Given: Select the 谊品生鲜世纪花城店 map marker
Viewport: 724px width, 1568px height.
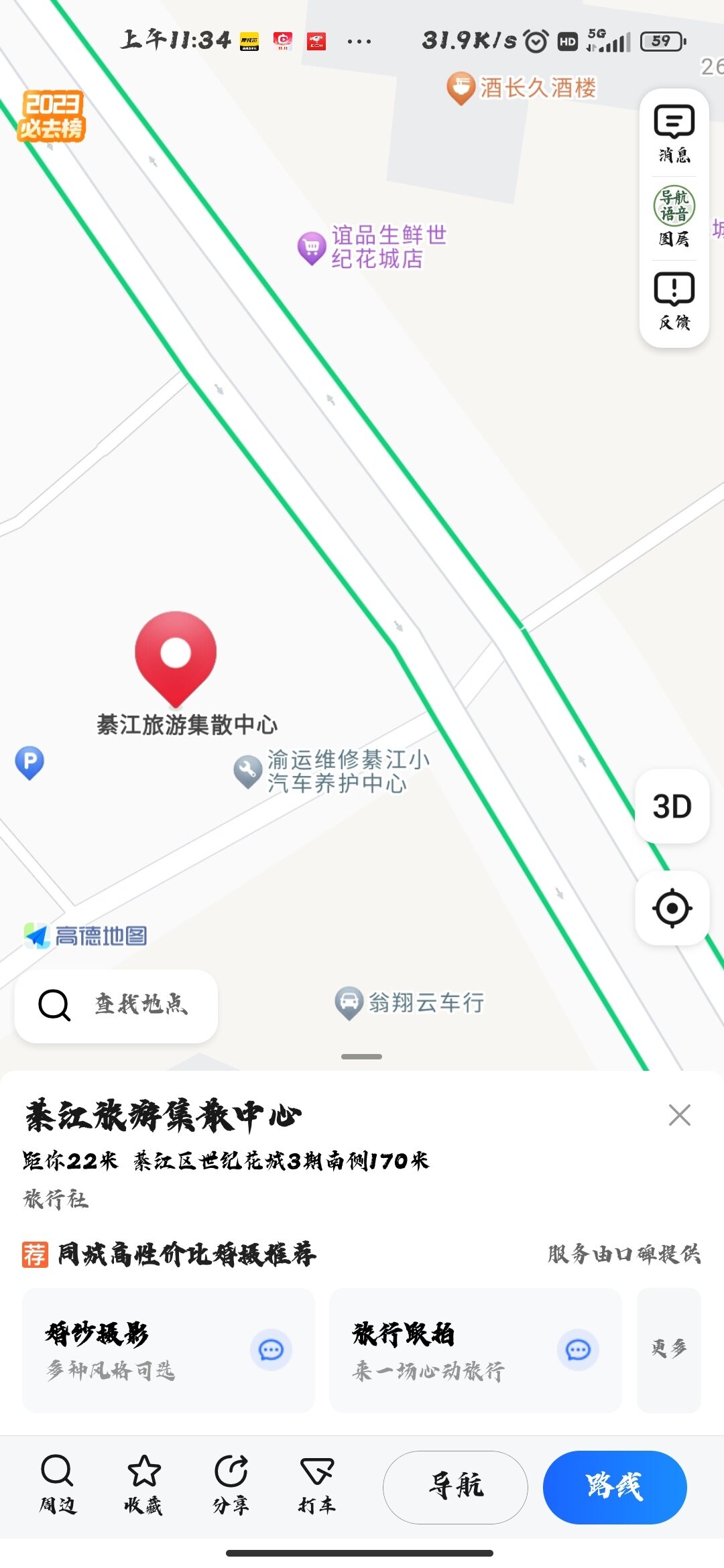Looking at the screenshot, I should tap(312, 247).
